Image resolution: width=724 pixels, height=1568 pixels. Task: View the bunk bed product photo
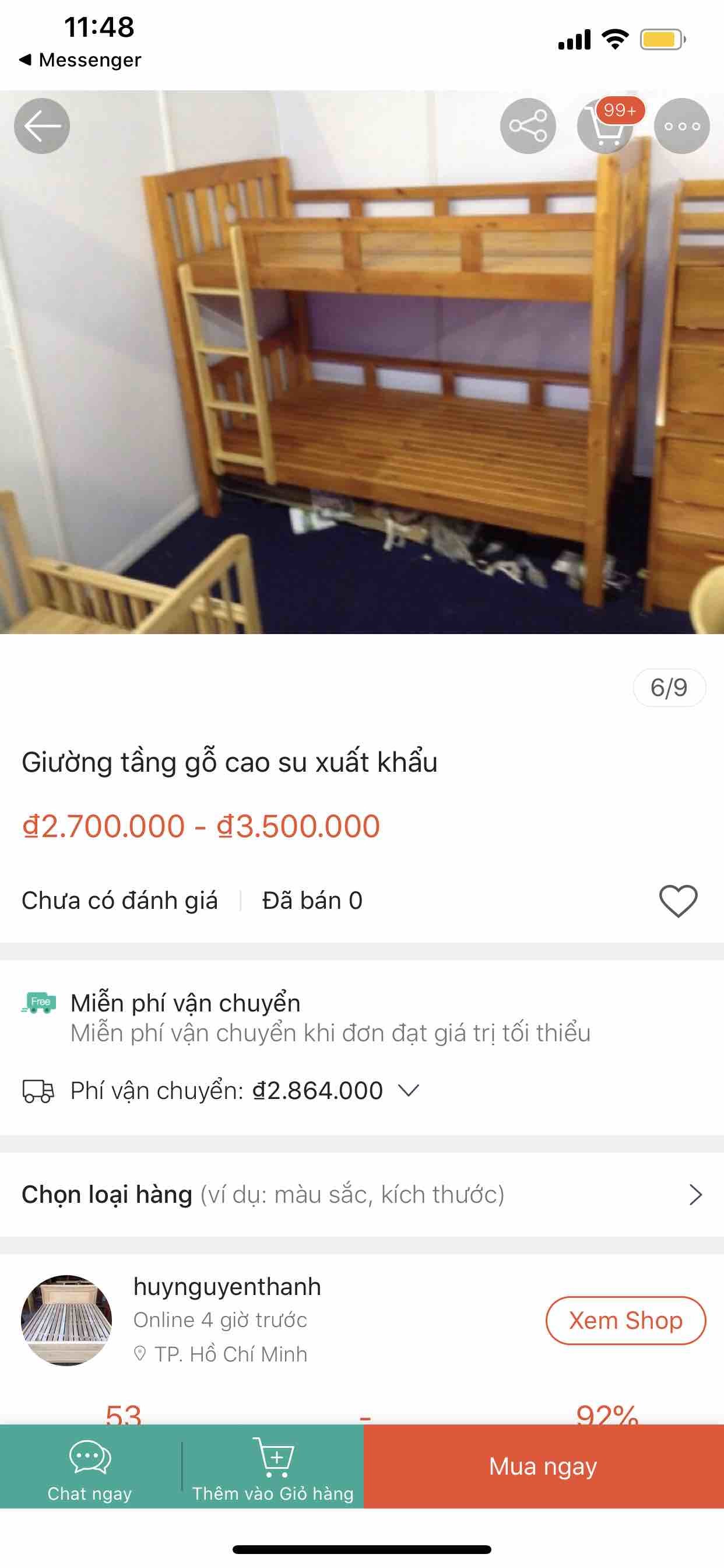click(x=361, y=377)
